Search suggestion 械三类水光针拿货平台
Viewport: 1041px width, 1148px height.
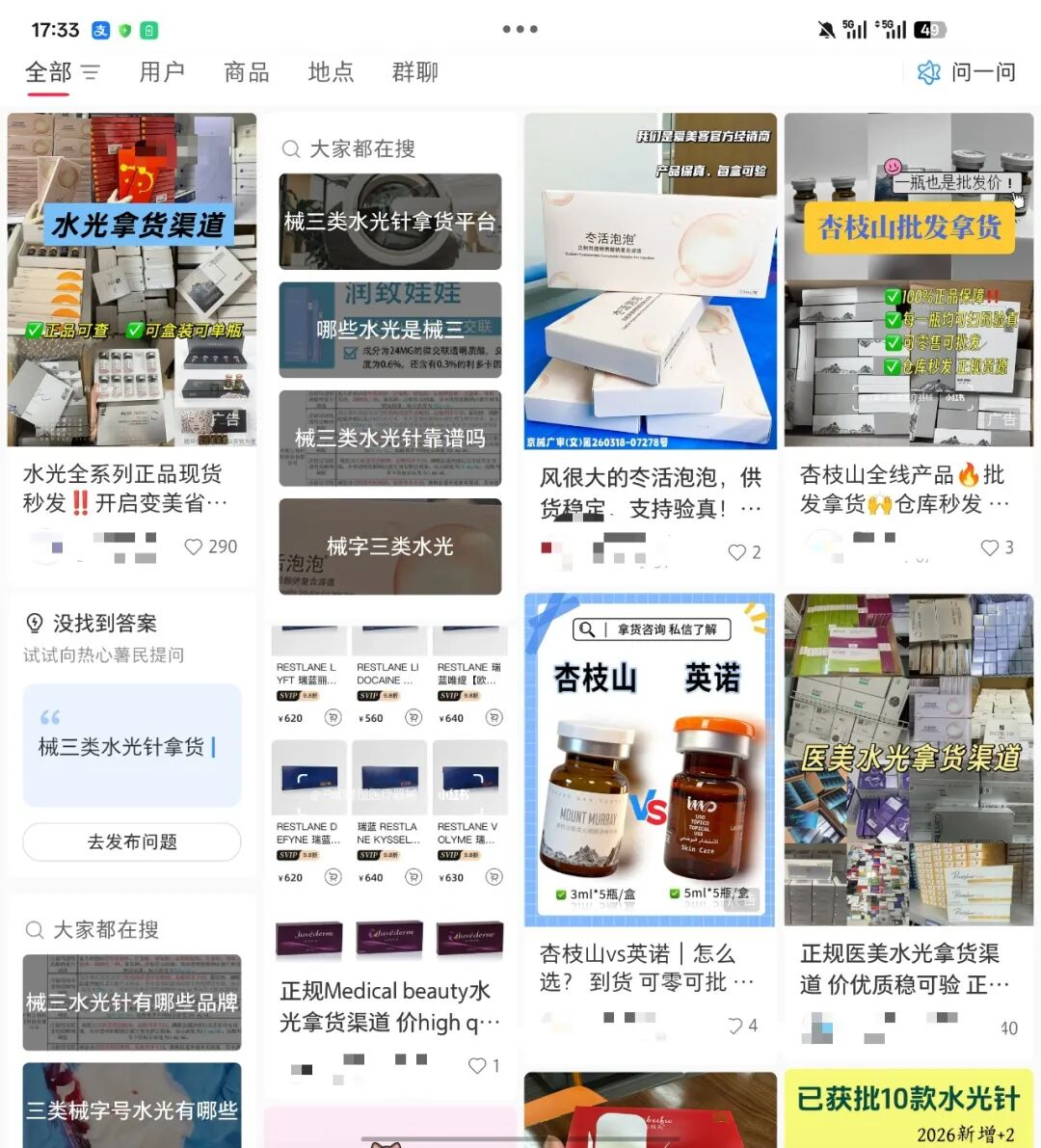click(390, 222)
